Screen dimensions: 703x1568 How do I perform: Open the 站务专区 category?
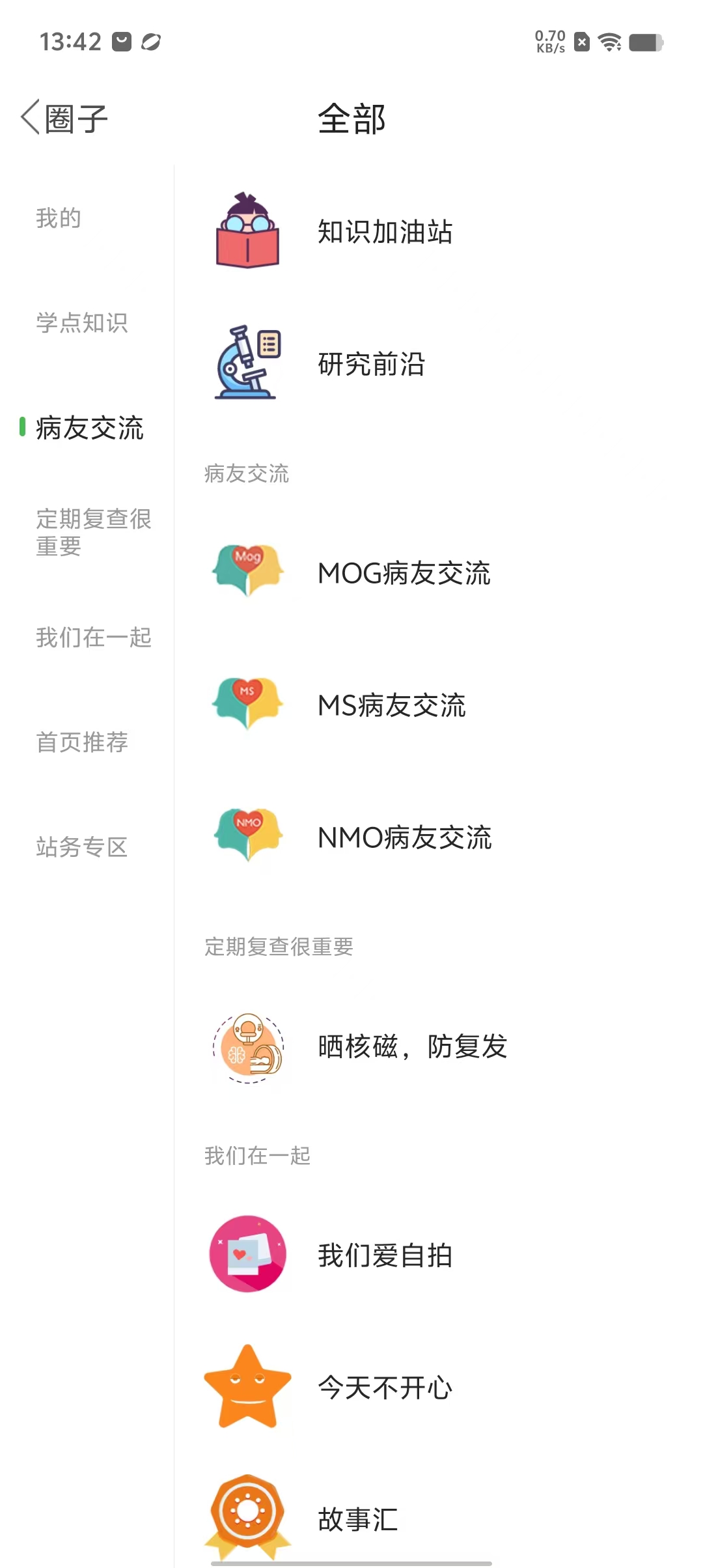point(82,847)
